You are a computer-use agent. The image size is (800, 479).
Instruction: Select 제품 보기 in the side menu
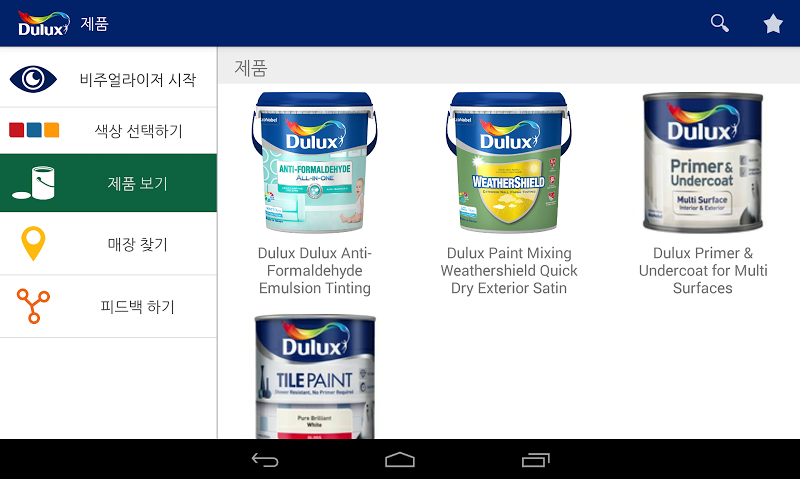pyautogui.click(x=108, y=183)
